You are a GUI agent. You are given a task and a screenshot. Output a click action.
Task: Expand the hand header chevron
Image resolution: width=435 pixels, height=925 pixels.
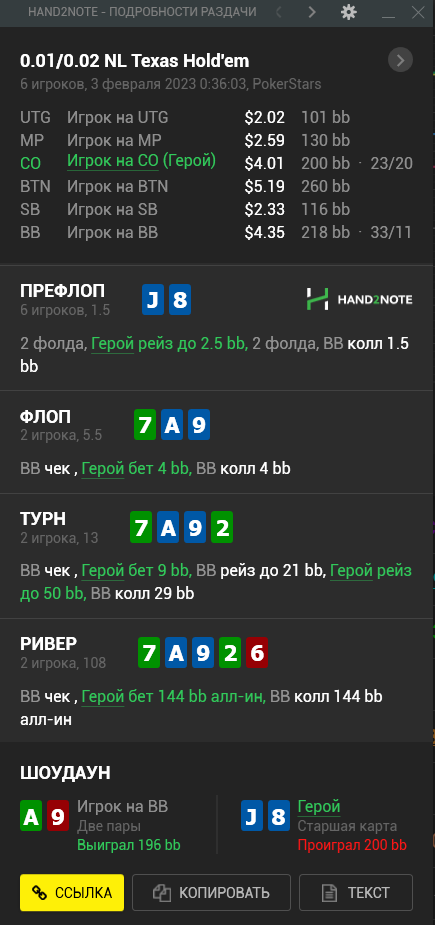pyautogui.click(x=400, y=60)
